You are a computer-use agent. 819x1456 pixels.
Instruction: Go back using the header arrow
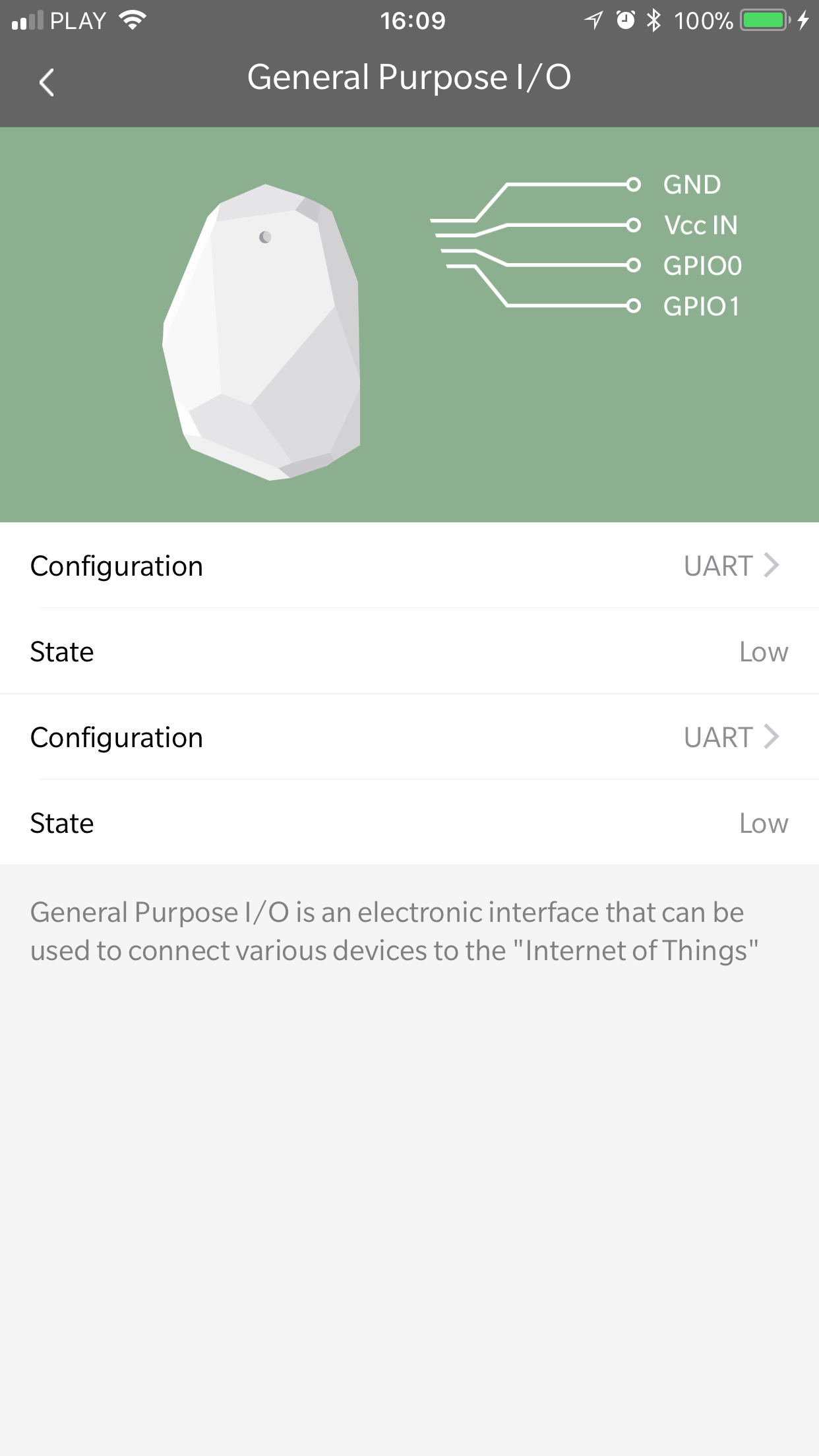coord(46,82)
